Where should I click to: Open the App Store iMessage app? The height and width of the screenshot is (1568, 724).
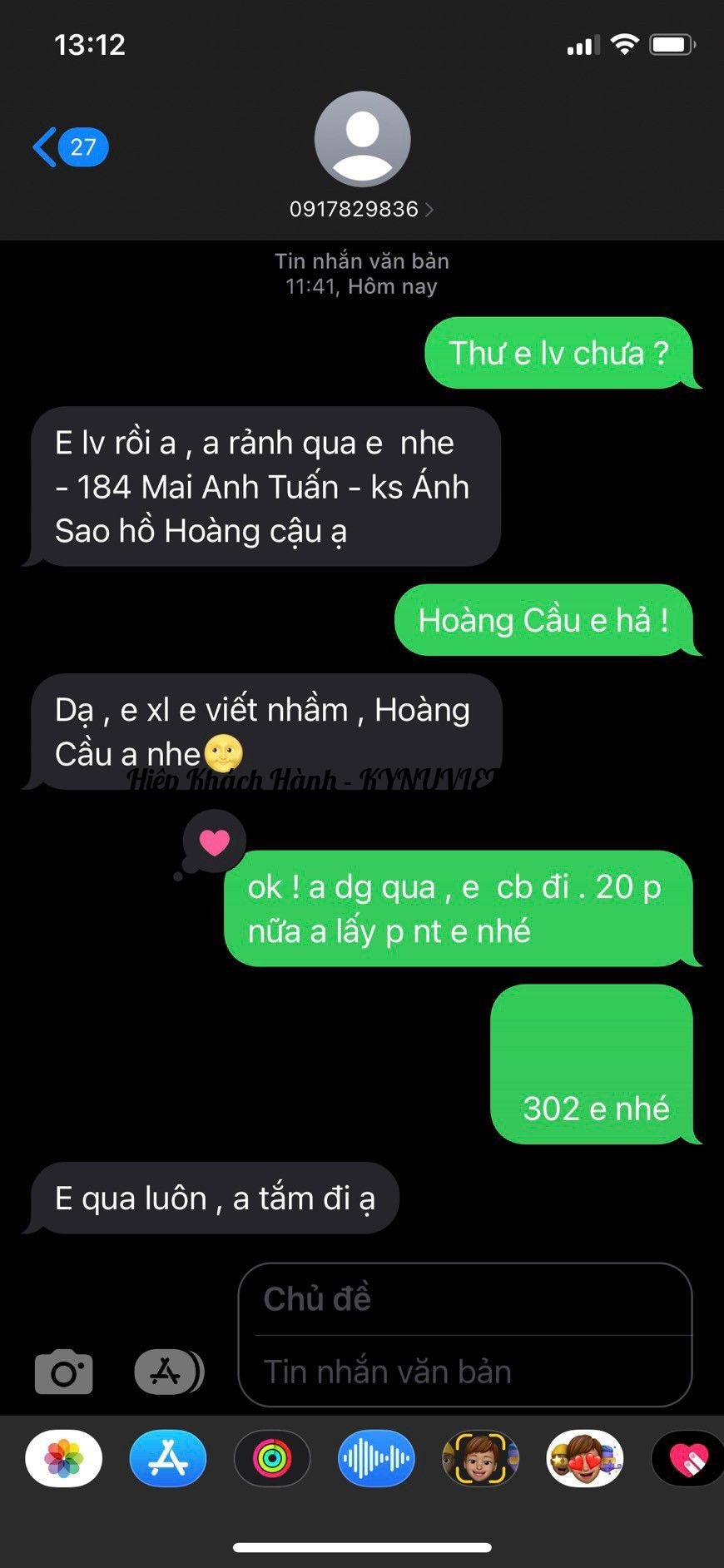pyautogui.click(x=168, y=1459)
